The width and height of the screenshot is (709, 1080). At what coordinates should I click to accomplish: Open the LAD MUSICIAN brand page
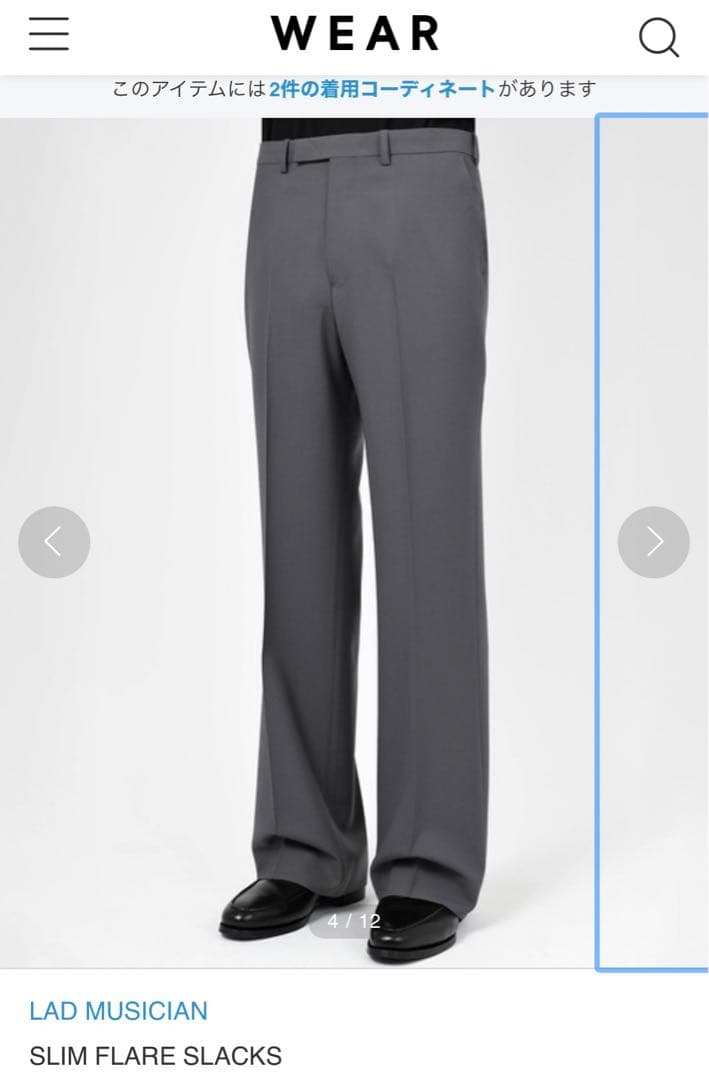(x=118, y=1011)
